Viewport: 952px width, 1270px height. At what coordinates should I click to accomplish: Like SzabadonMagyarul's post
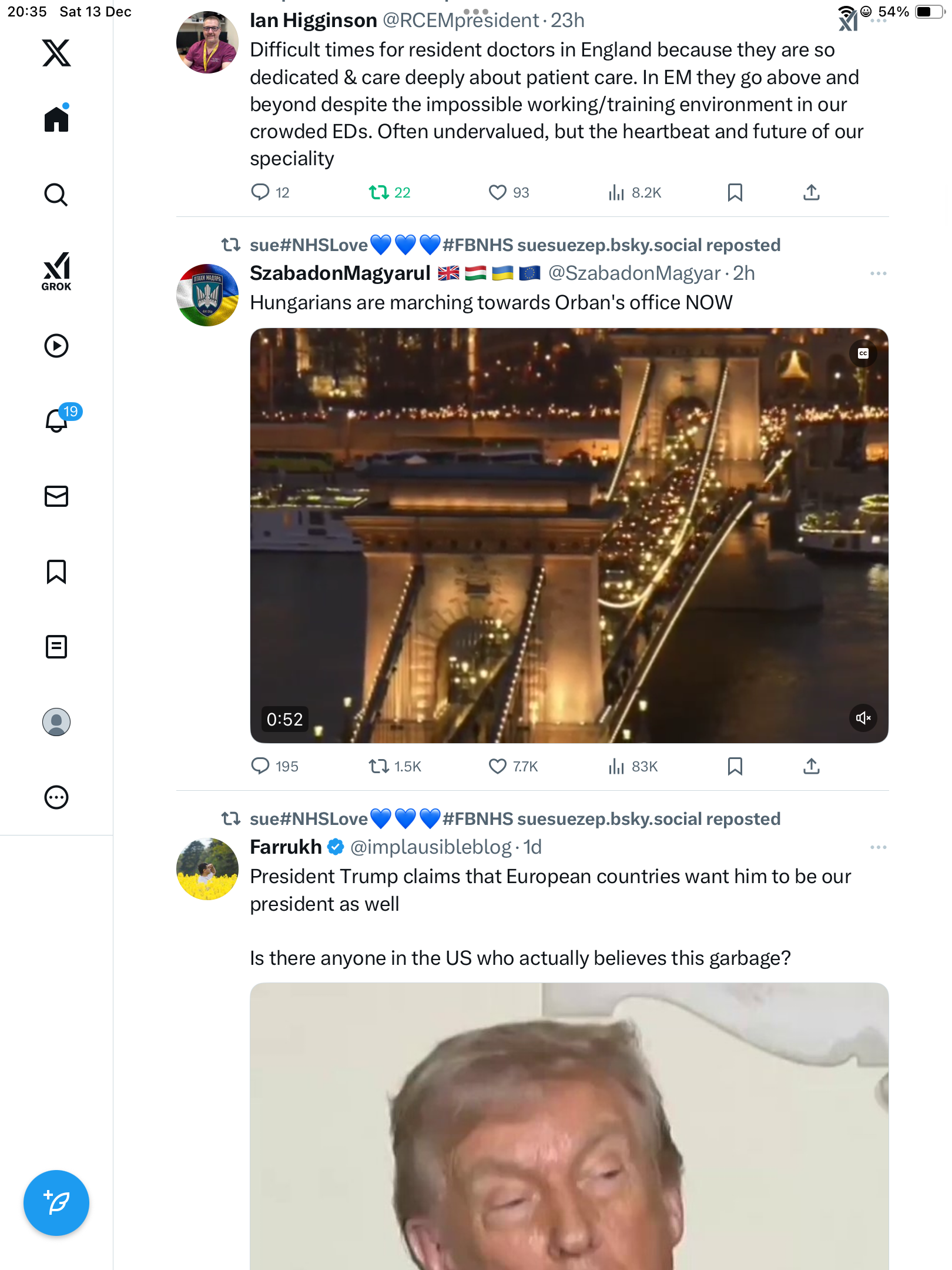(498, 766)
